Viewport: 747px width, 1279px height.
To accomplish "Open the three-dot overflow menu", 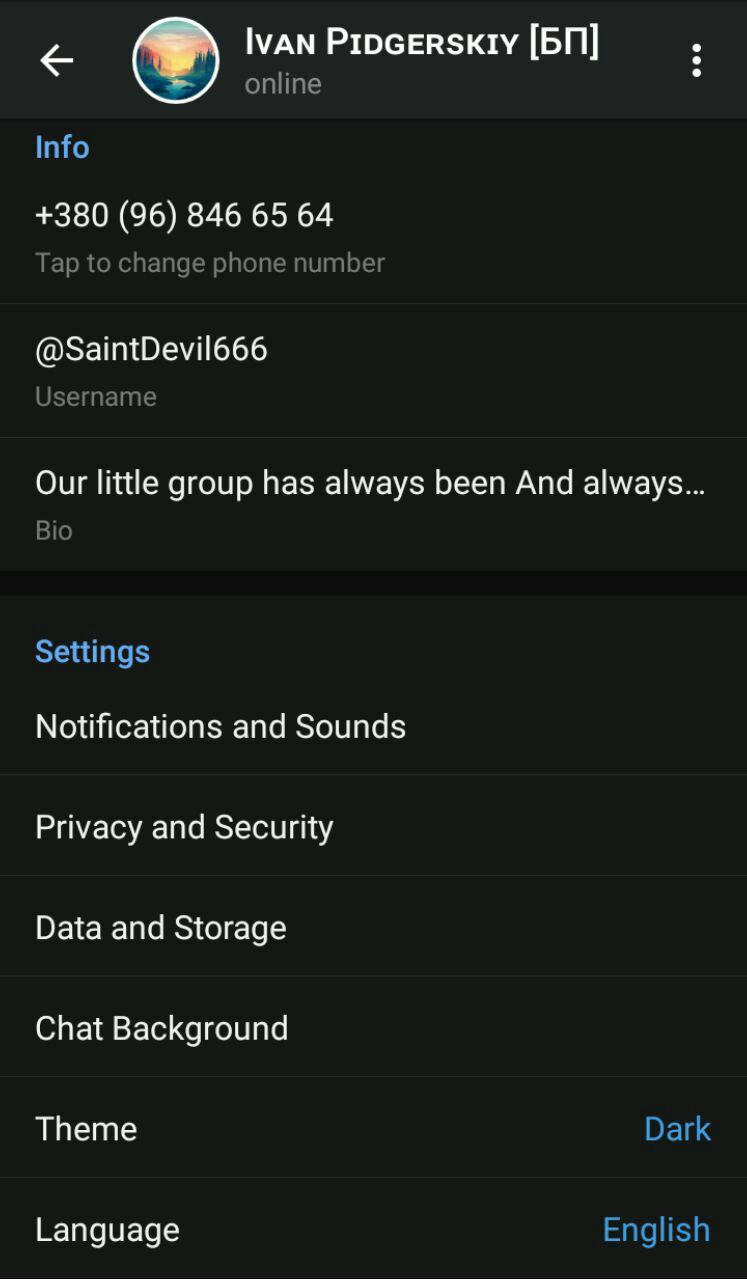I will point(696,61).
